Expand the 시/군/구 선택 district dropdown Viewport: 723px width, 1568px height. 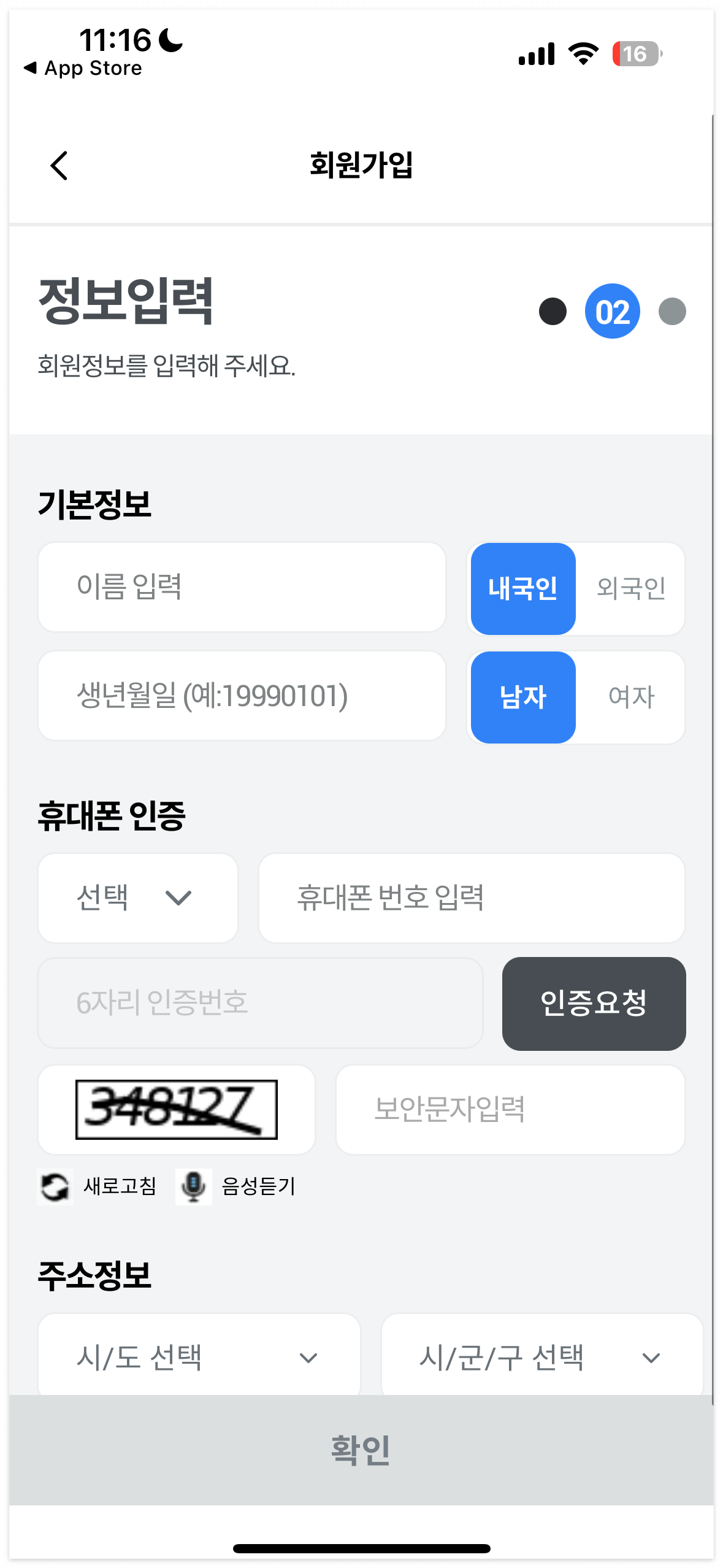(x=541, y=1356)
